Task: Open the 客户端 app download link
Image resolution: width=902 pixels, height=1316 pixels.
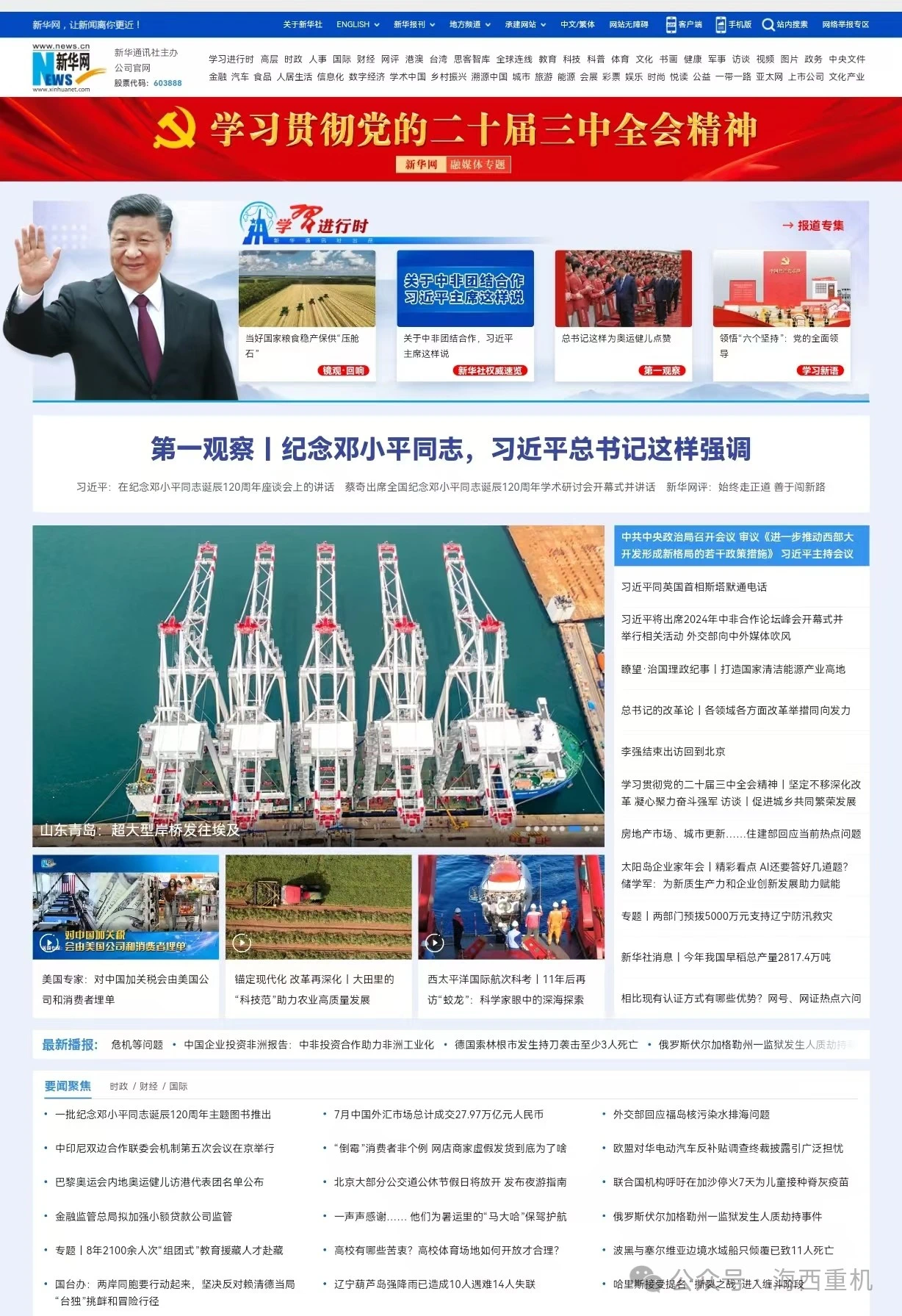Action: [x=684, y=24]
